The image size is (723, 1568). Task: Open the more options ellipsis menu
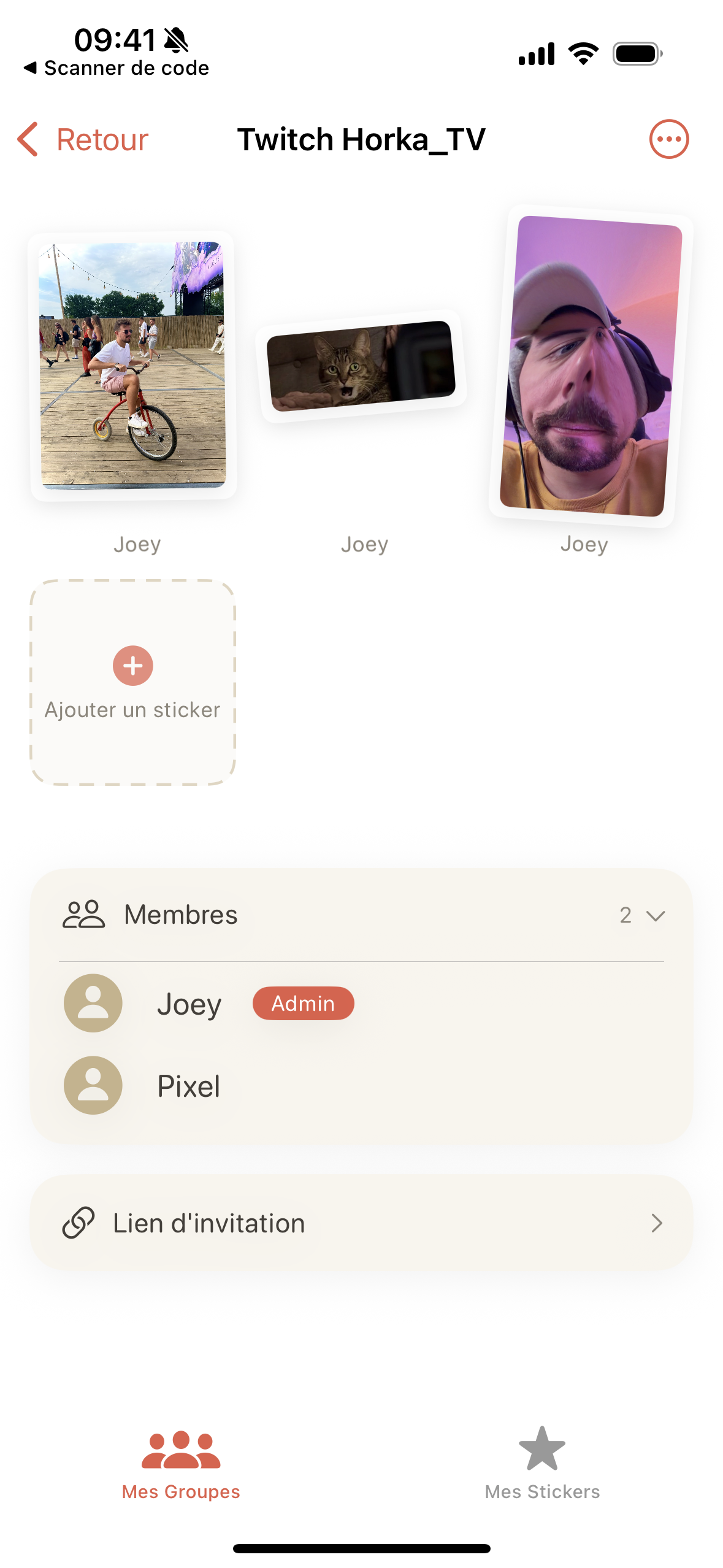(668, 139)
